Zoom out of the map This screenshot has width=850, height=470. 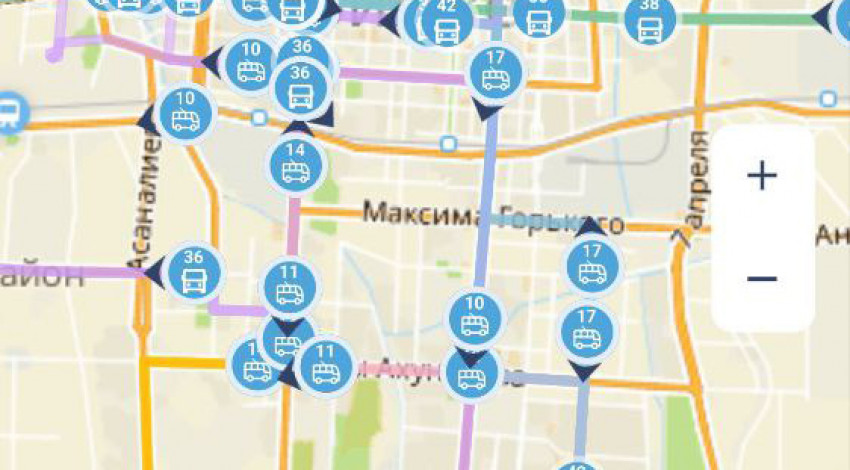(x=762, y=279)
